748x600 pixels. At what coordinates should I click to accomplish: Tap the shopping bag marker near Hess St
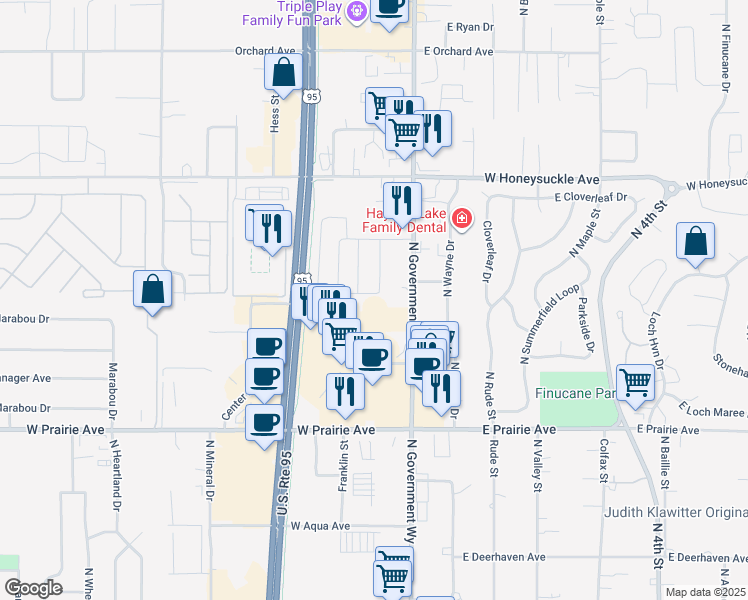pos(284,73)
